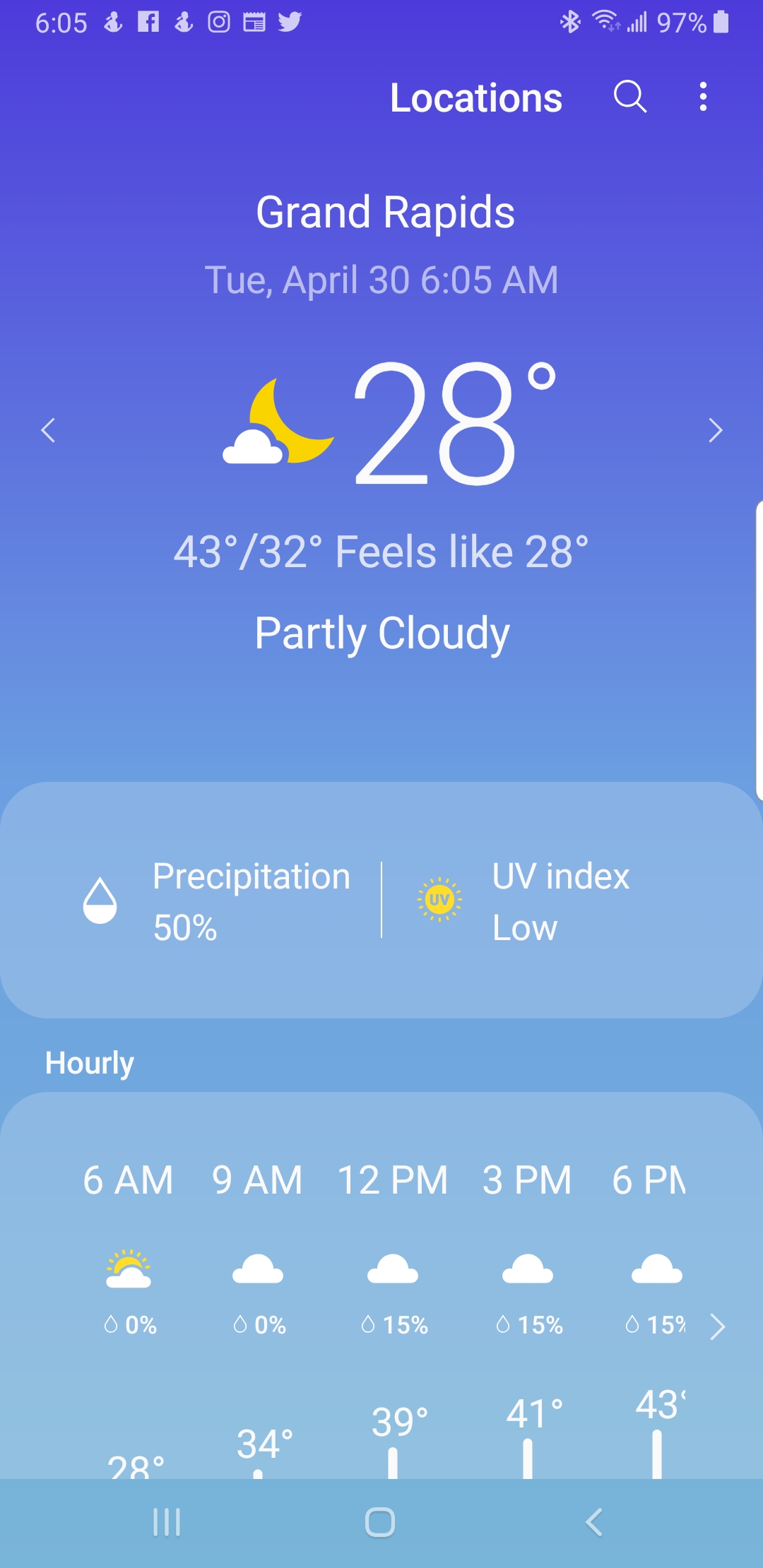763x1568 pixels.
Task: Go to the previous location with left arrow
Action: coord(48,430)
